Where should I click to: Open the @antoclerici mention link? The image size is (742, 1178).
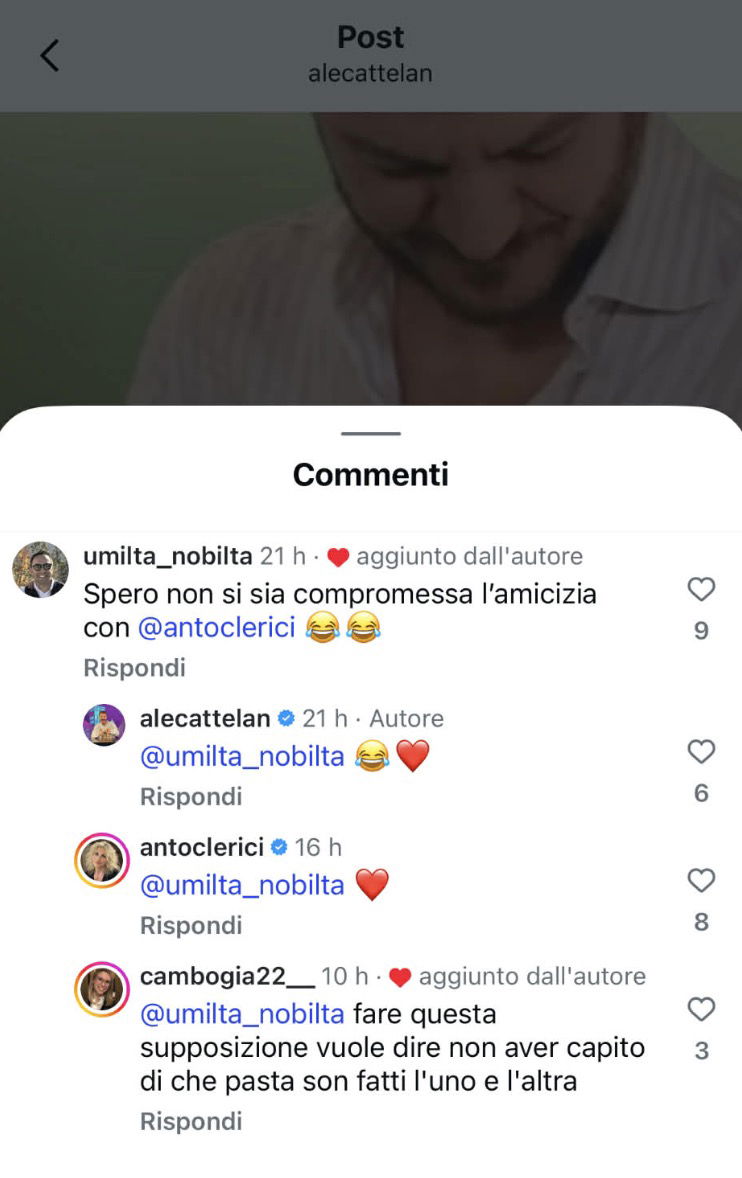click(x=217, y=628)
